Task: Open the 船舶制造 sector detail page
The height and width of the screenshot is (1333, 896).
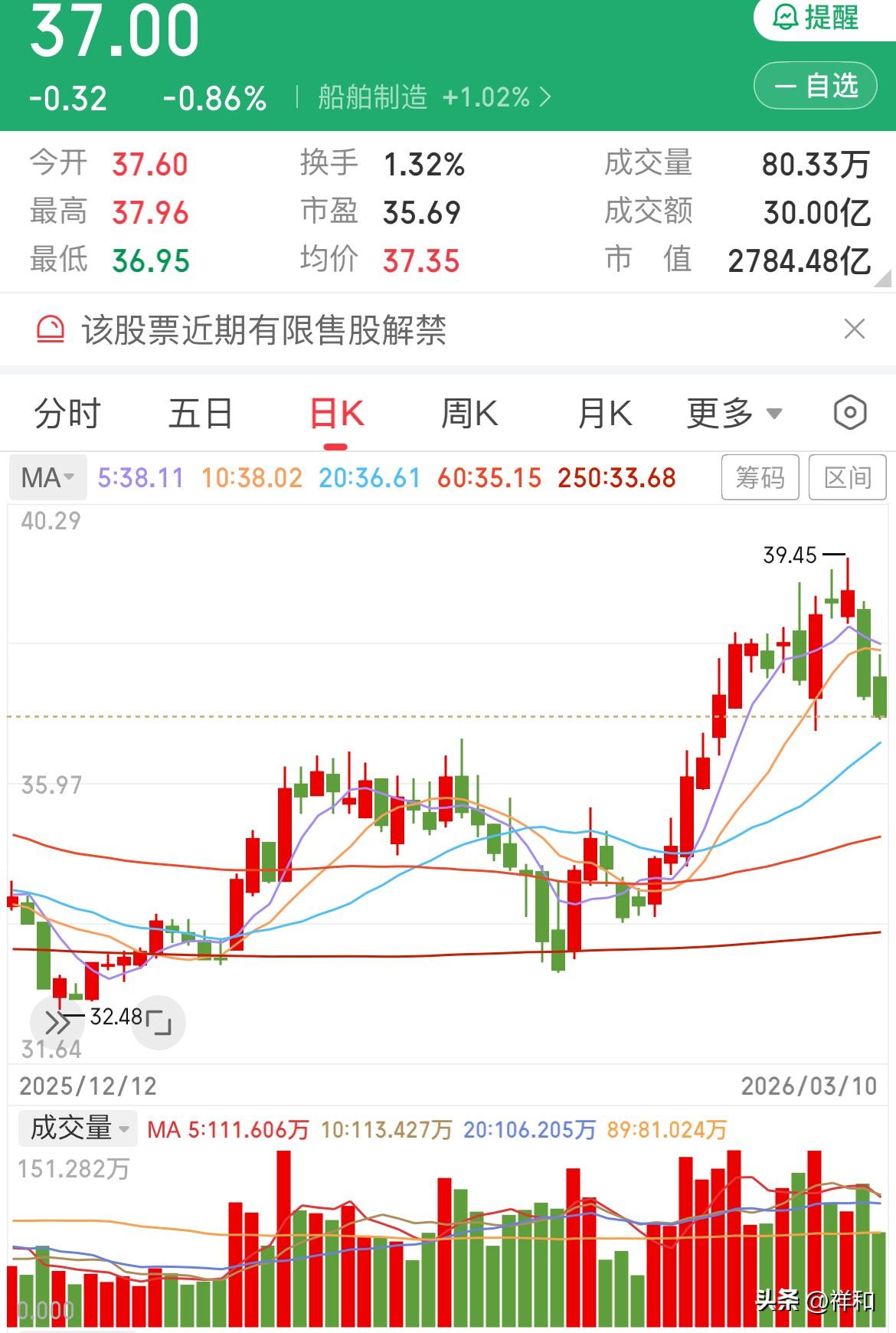Action: [373, 98]
